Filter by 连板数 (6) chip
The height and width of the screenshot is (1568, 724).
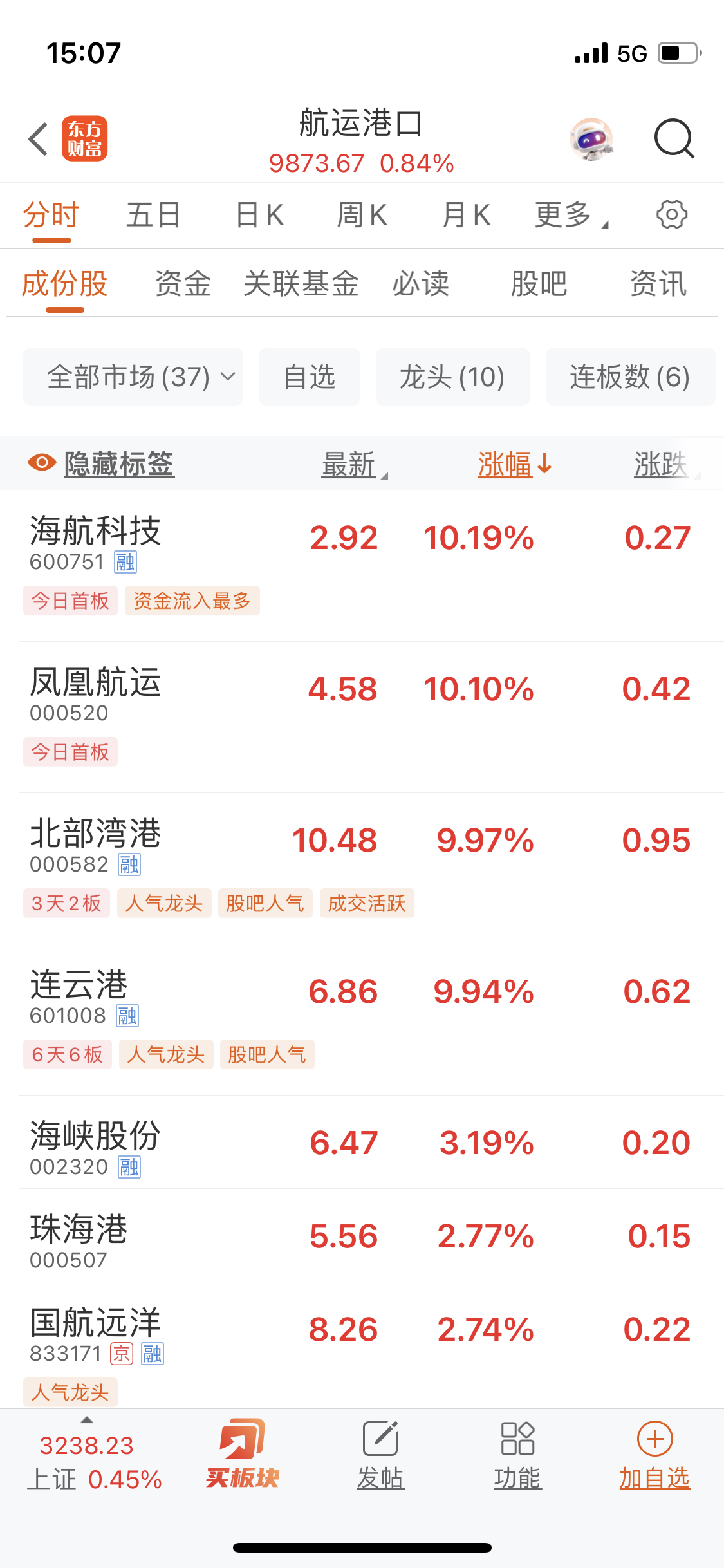pyautogui.click(x=629, y=377)
